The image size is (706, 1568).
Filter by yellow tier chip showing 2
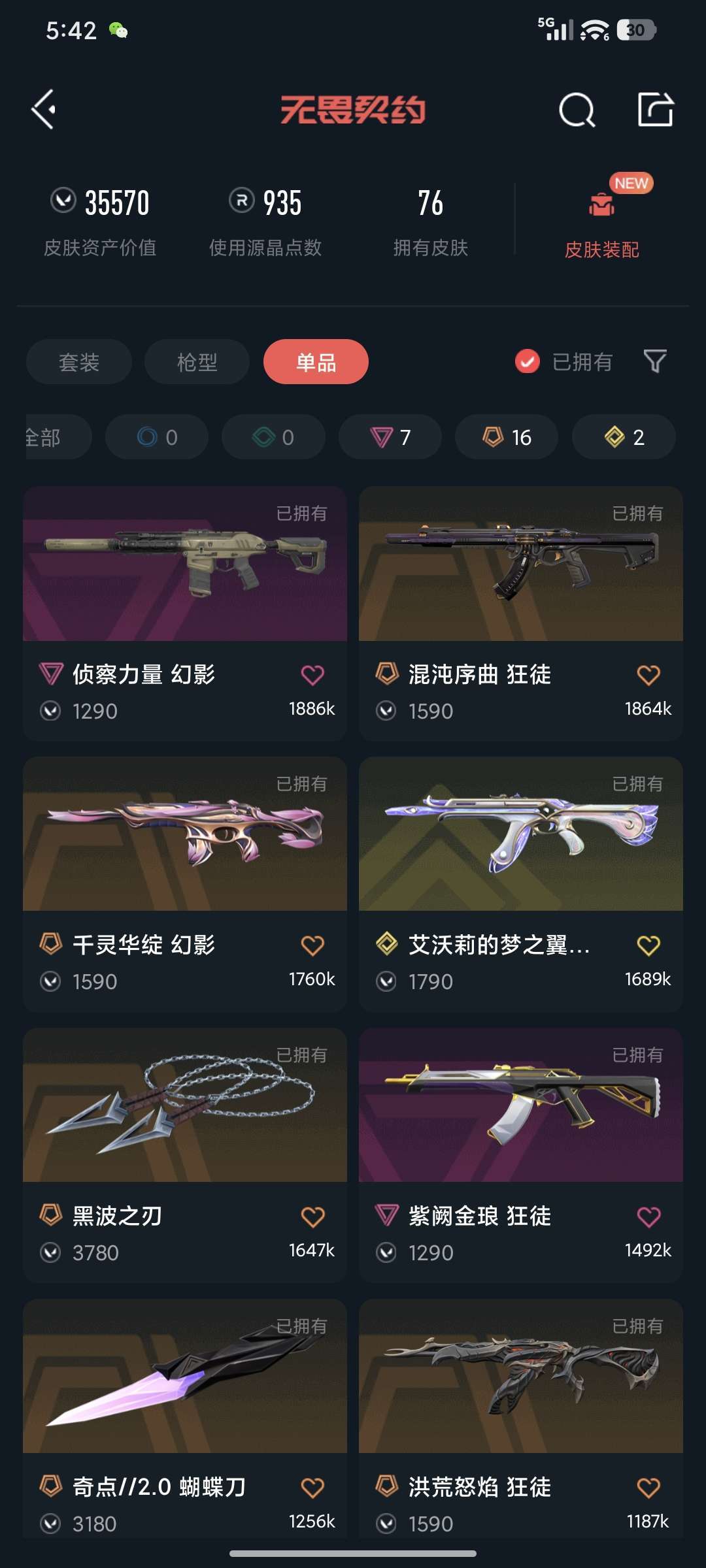click(x=624, y=437)
